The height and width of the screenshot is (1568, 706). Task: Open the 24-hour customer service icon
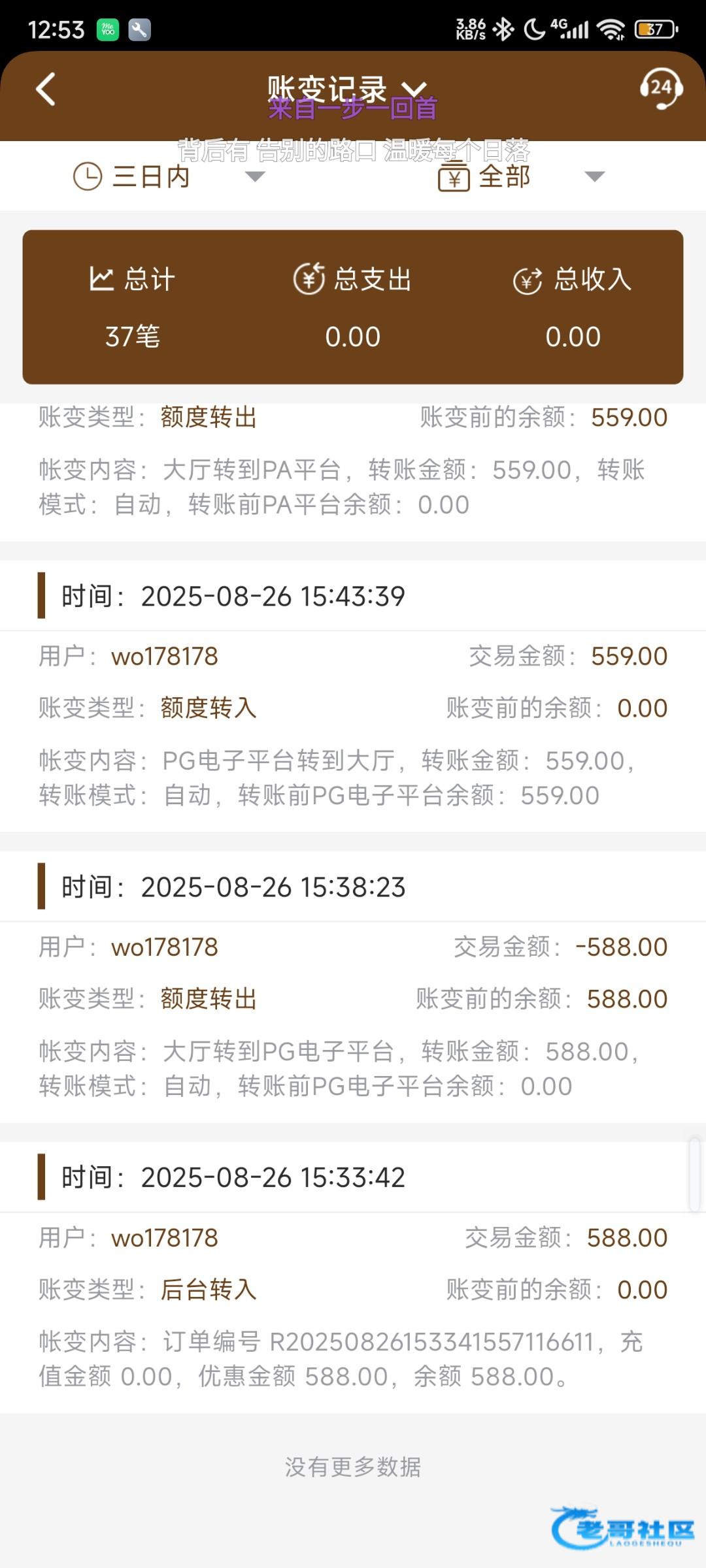point(660,88)
